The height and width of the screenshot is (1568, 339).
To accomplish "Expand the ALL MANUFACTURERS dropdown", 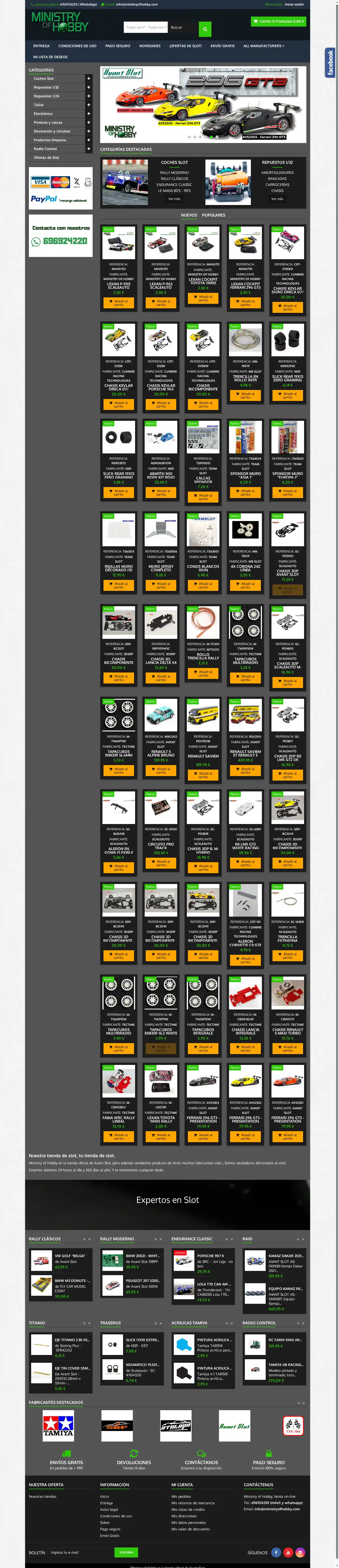I will [x=263, y=46].
